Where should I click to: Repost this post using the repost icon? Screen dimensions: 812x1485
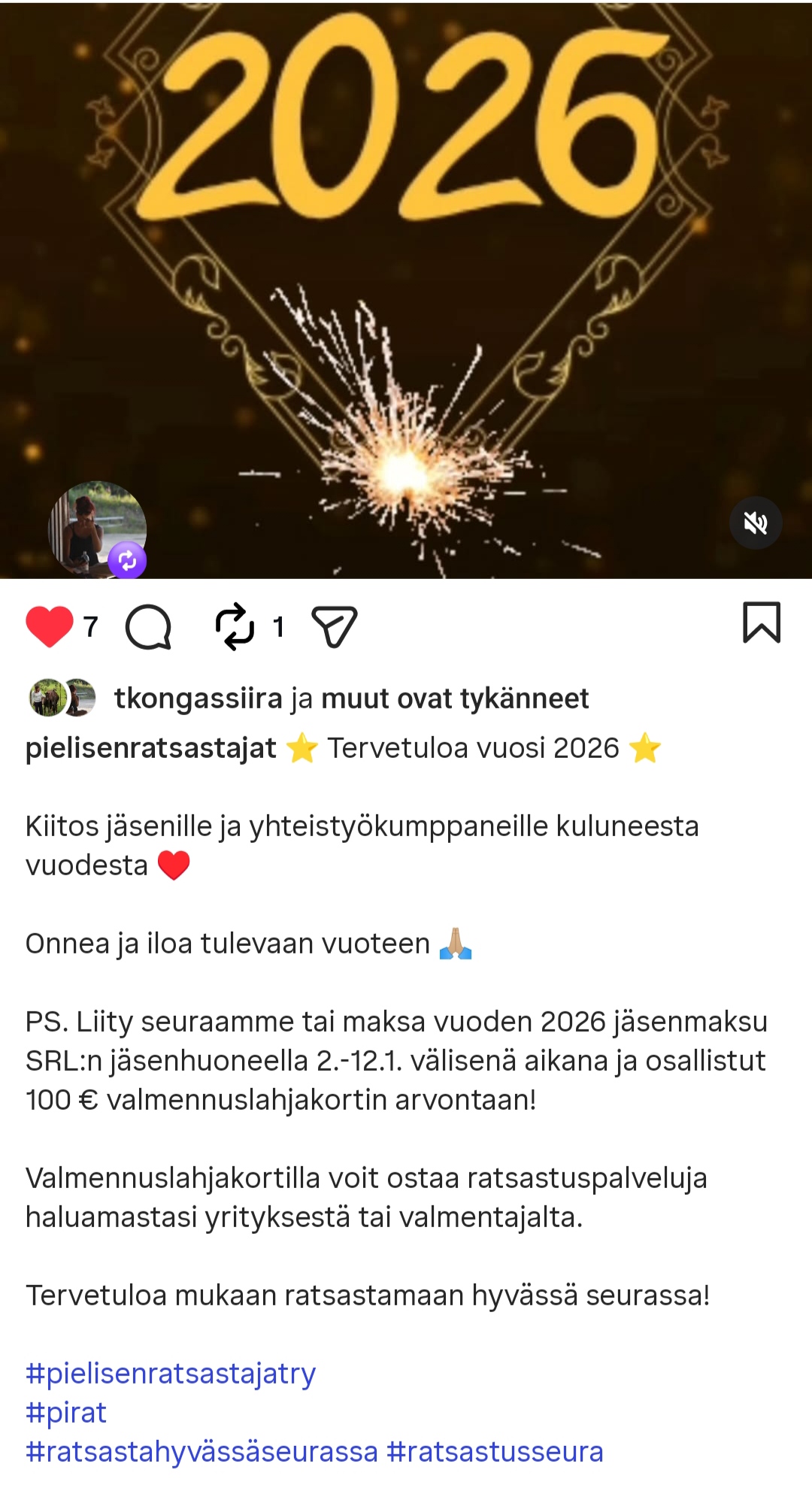[x=235, y=626]
